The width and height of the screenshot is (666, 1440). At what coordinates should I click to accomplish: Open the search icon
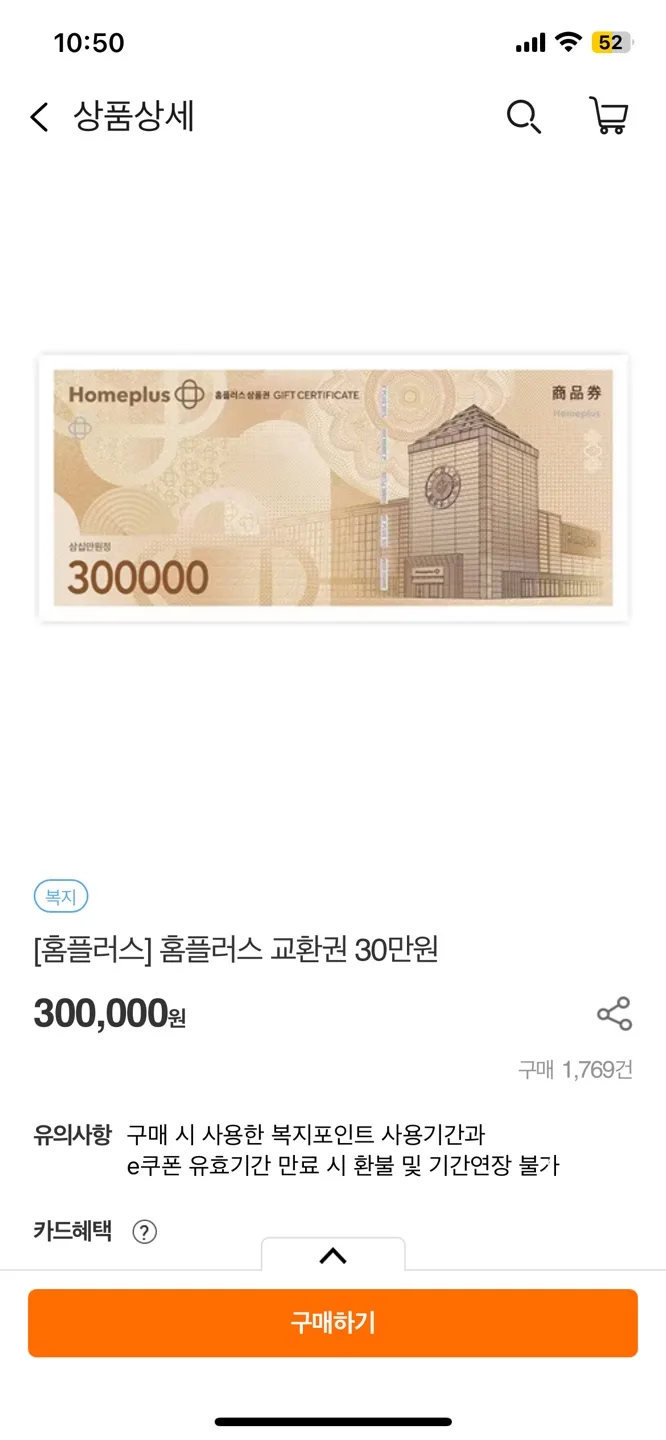pos(523,117)
